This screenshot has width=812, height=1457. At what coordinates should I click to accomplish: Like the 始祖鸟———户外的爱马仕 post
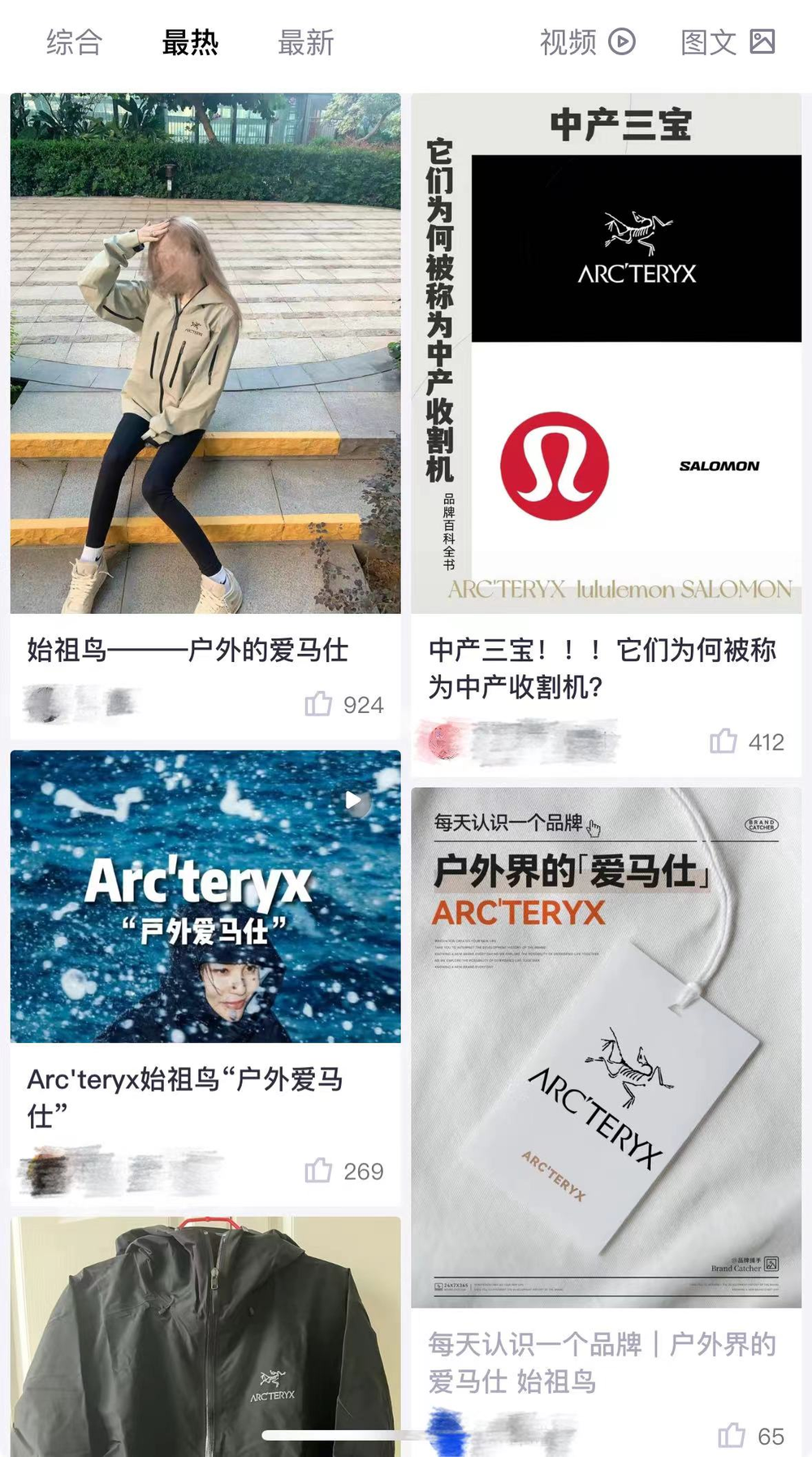pyautogui.click(x=319, y=704)
